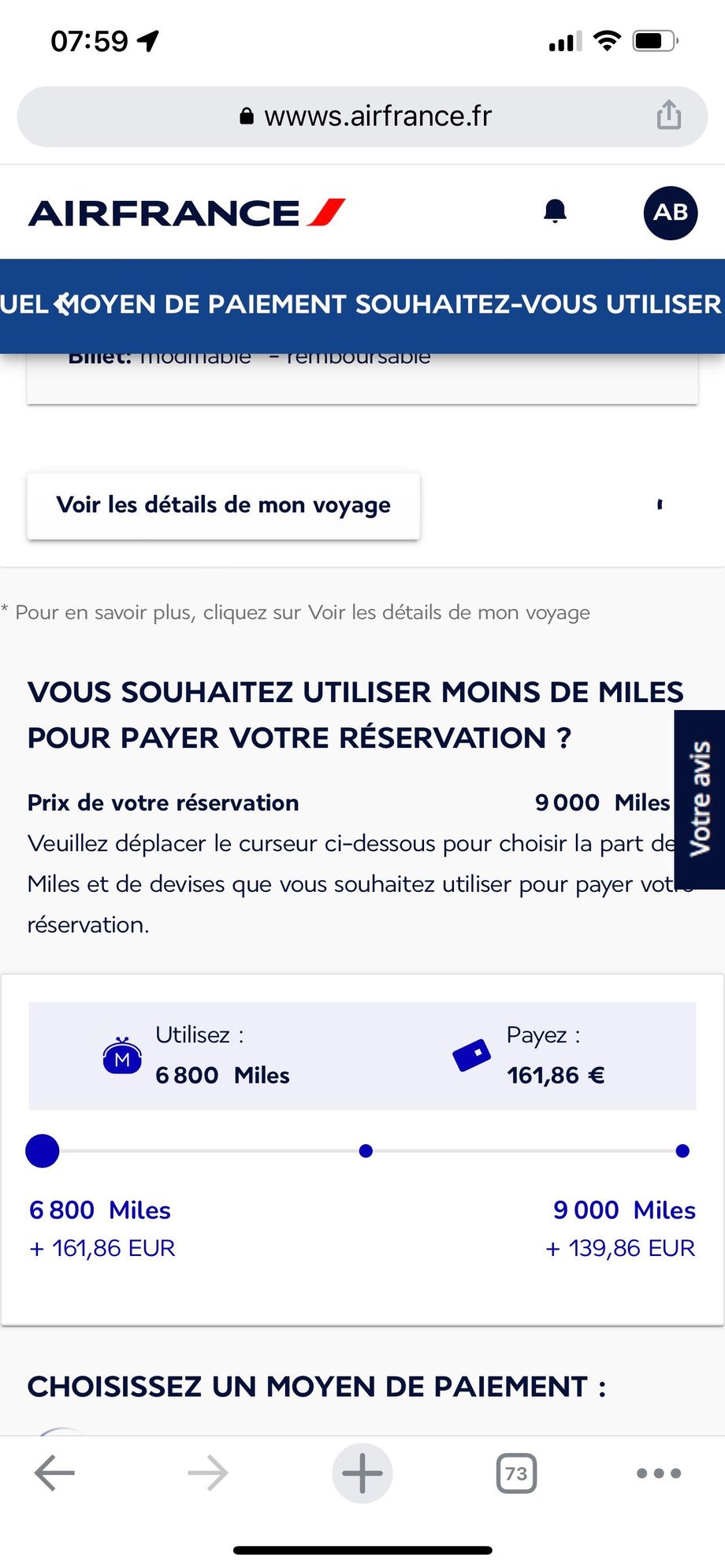Open the Votre avis feedback tab
This screenshot has width=725, height=1568.
pyautogui.click(x=699, y=799)
